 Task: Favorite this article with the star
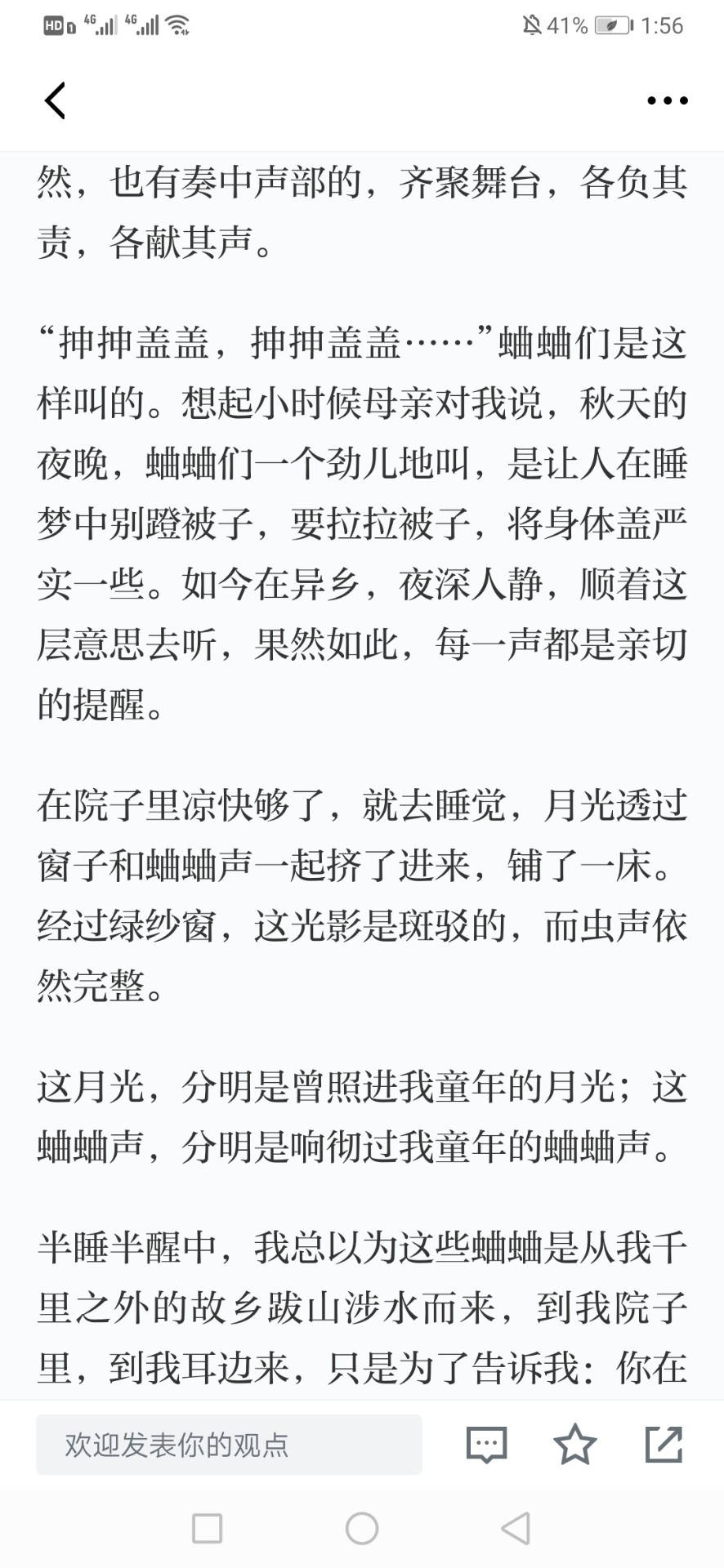click(x=575, y=1444)
